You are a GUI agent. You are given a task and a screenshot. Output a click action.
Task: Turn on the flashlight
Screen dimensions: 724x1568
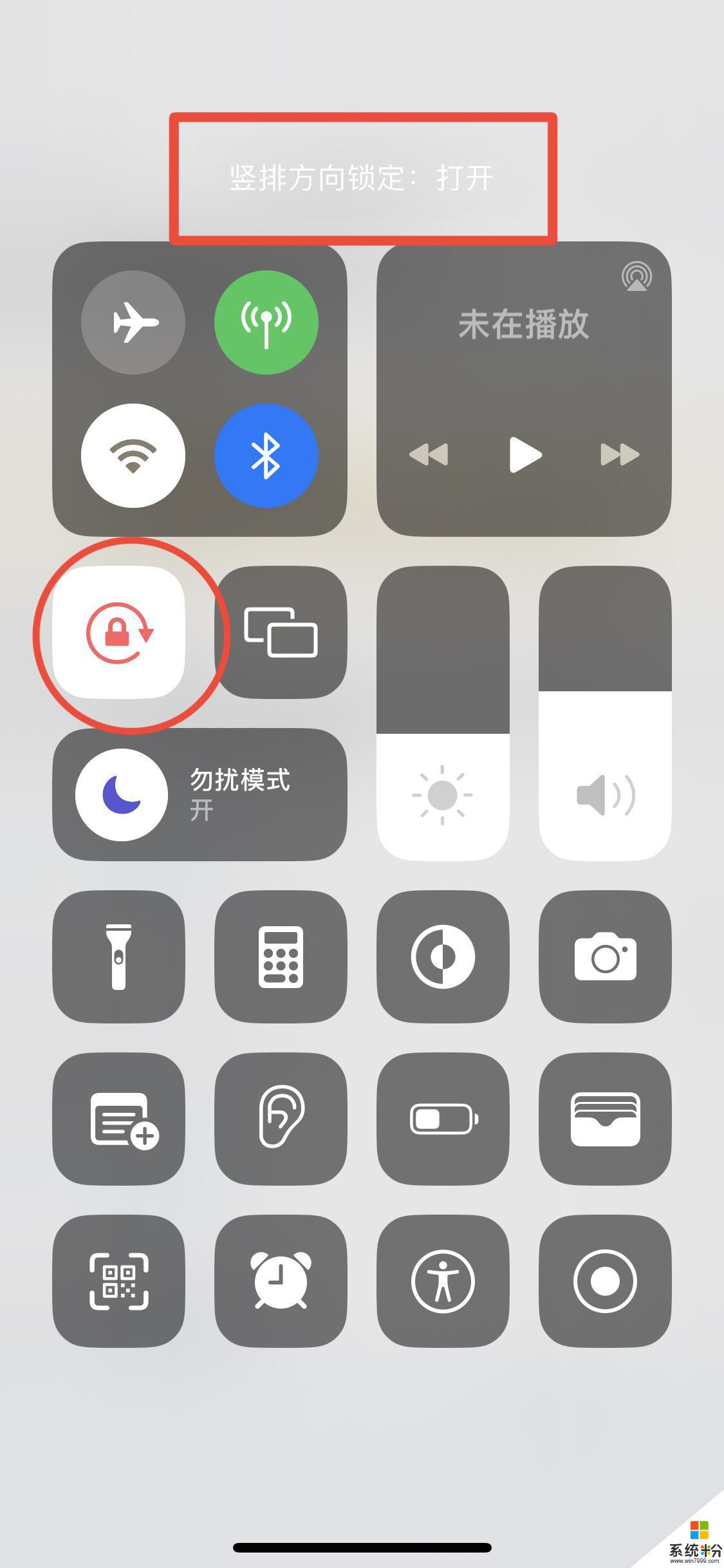pos(119,957)
